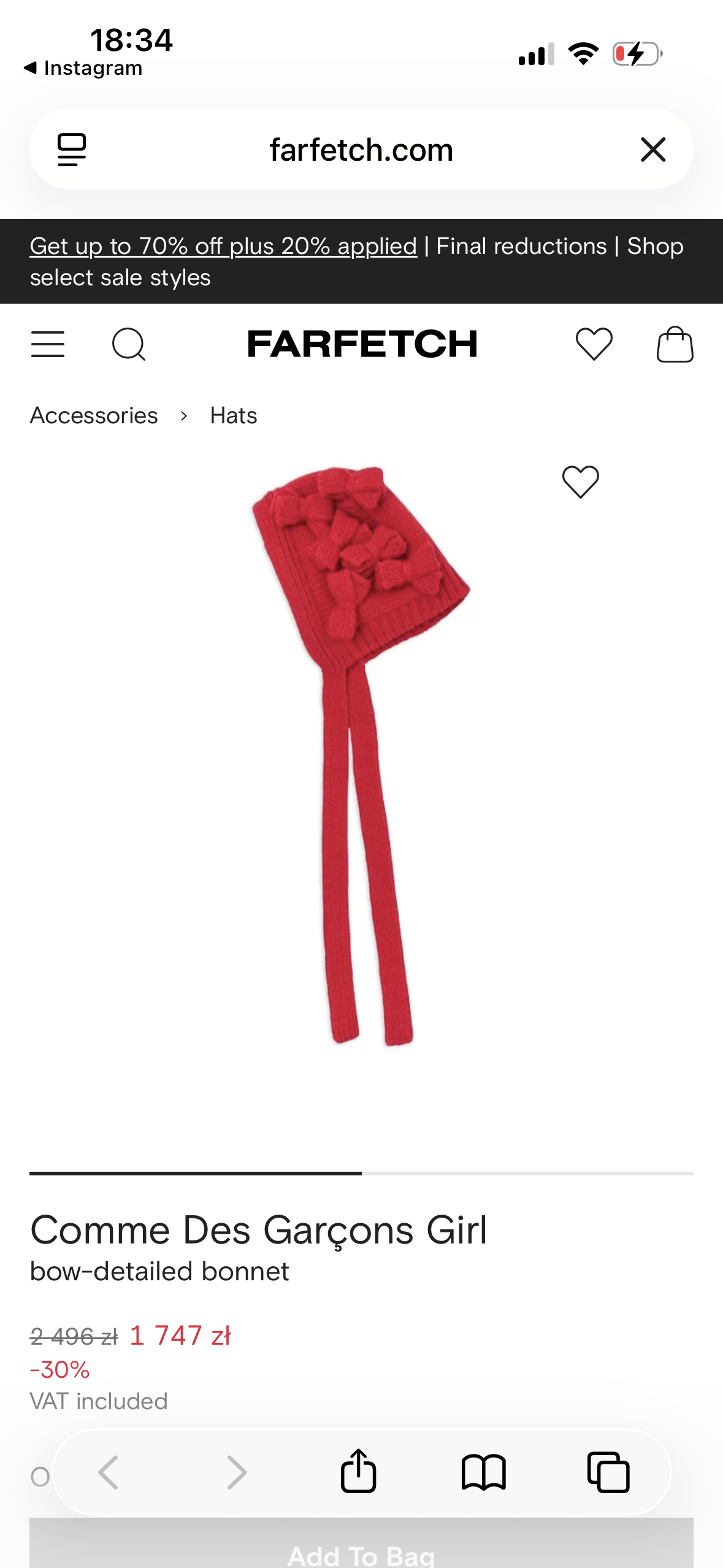The height and width of the screenshot is (1568, 723).
Task: Save the red bonnet to wishlist
Action: [580, 482]
